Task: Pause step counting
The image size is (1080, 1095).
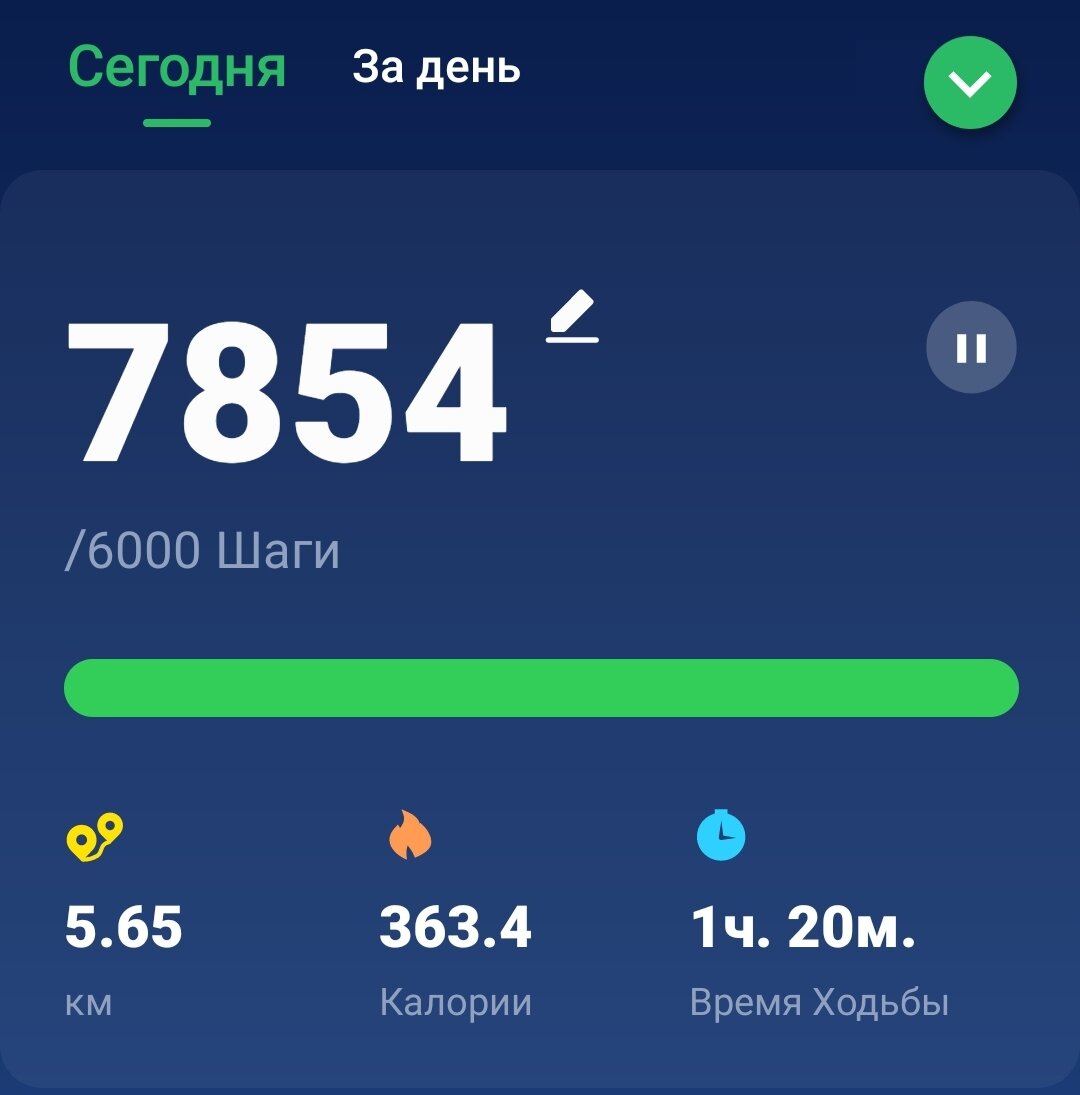Action: 971,347
